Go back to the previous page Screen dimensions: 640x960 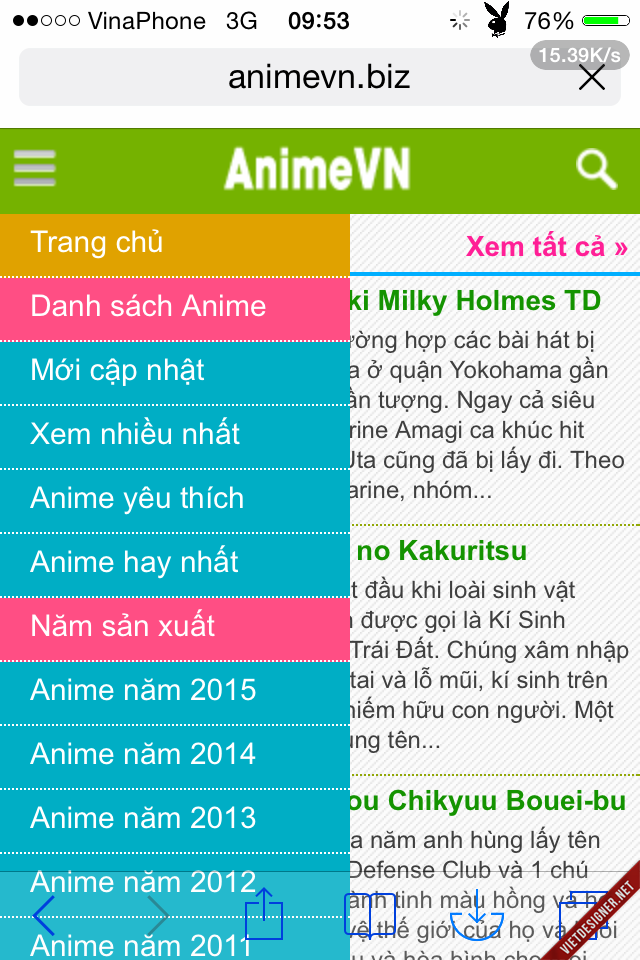[44, 915]
